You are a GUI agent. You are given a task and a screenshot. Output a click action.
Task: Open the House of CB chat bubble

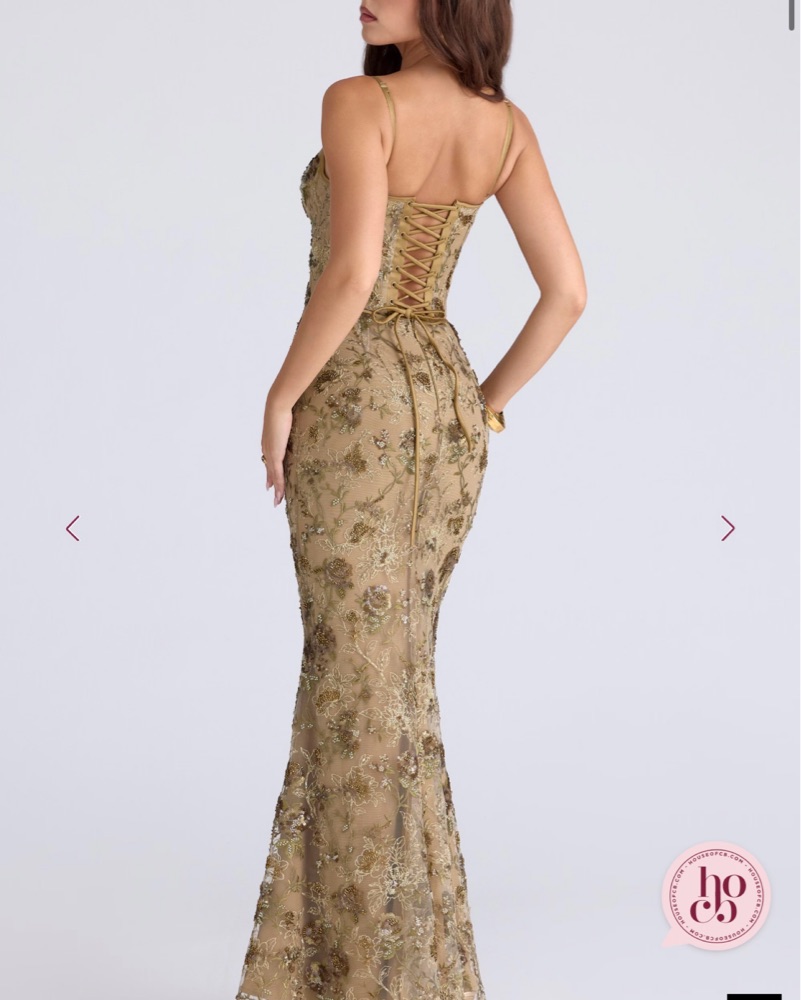[x=716, y=896]
